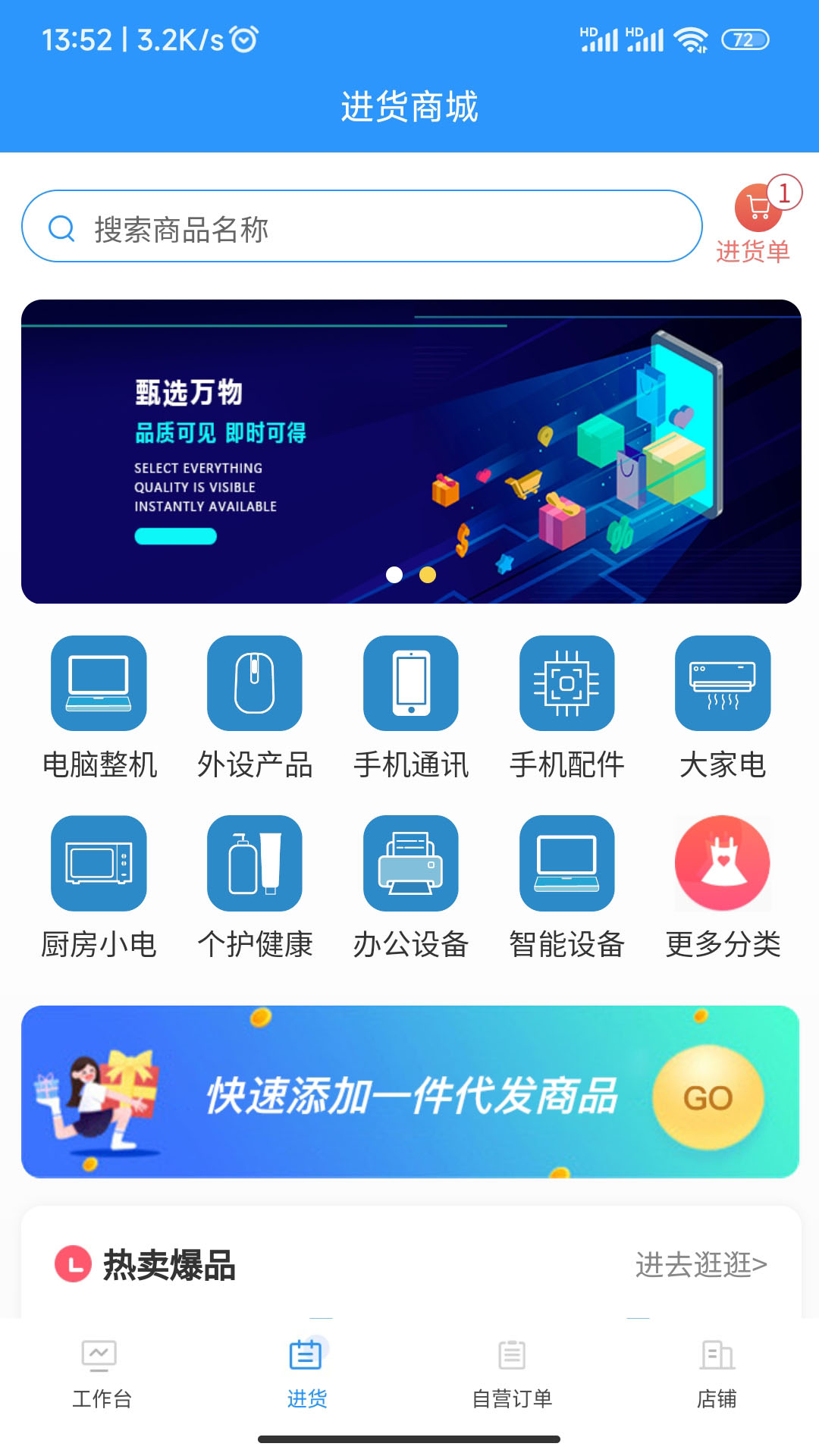Open the 进去逛逛 link in 热卖爆品

click(701, 1264)
